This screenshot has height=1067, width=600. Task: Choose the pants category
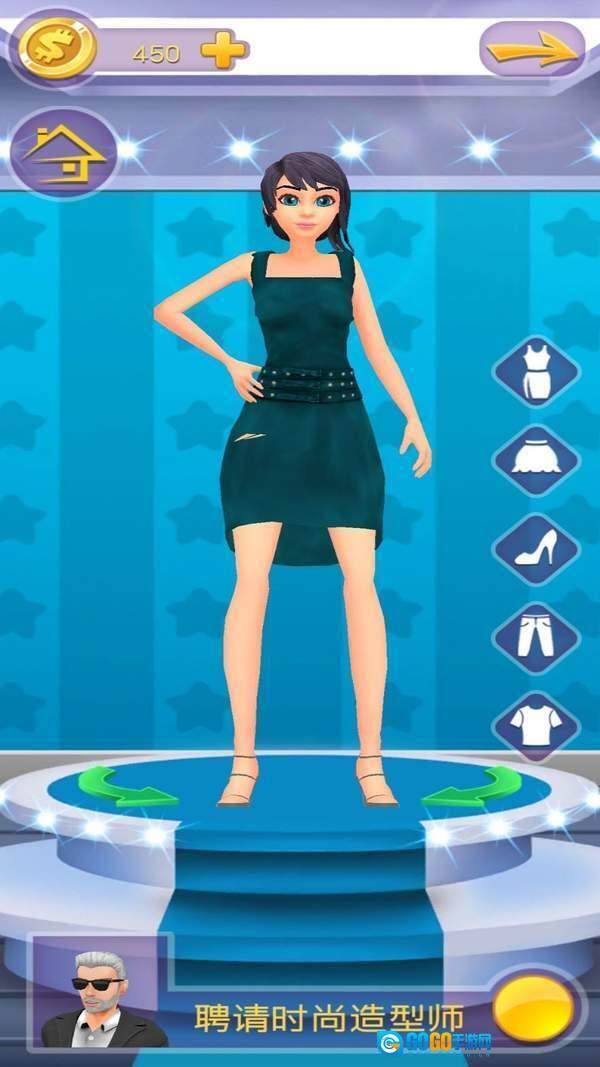point(536,636)
